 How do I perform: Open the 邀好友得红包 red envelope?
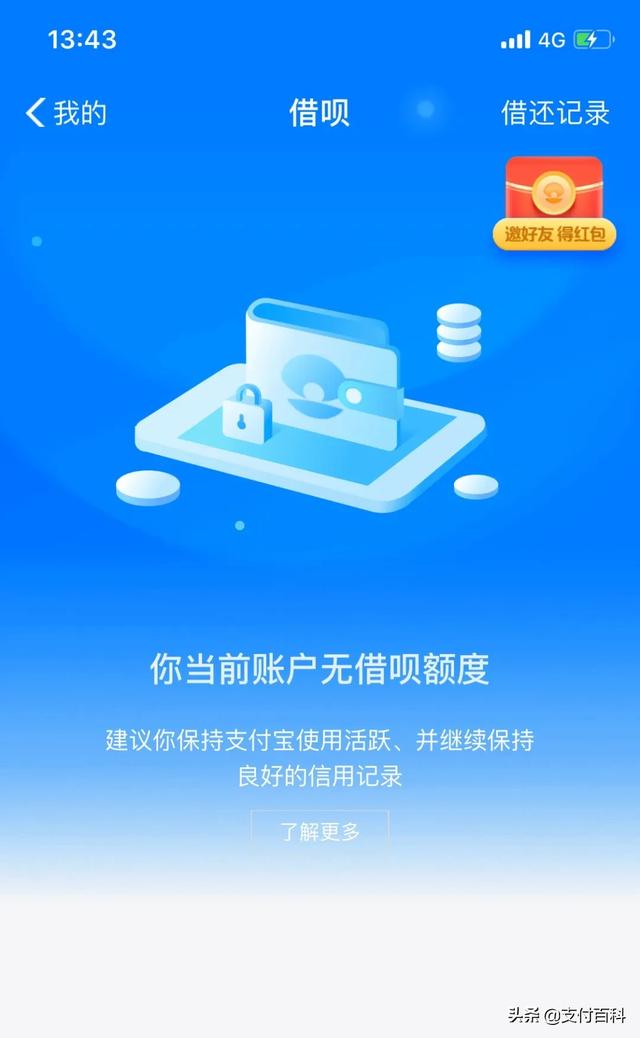point(554,203)
